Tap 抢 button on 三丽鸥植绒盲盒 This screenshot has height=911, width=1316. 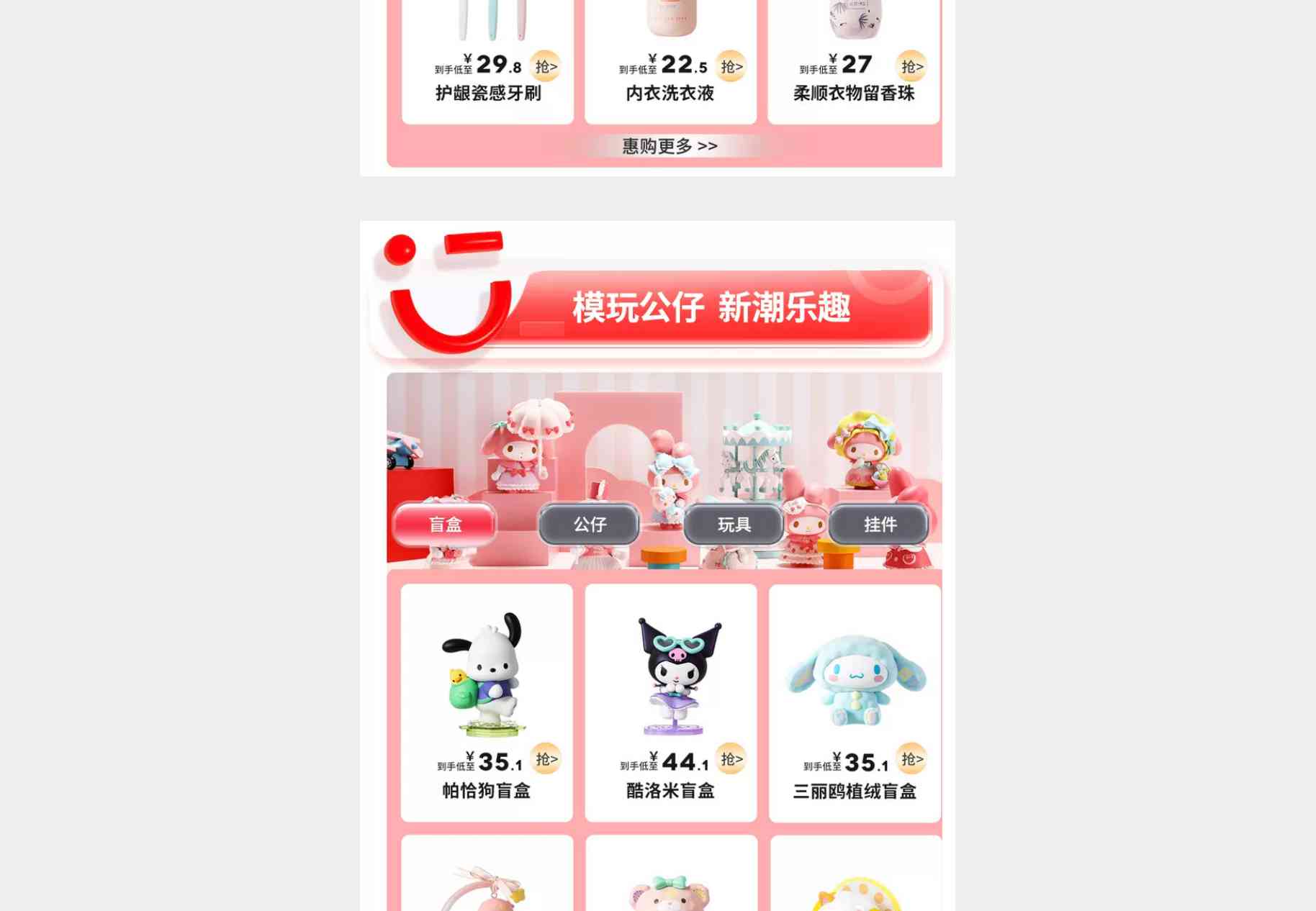coord(911,759)
